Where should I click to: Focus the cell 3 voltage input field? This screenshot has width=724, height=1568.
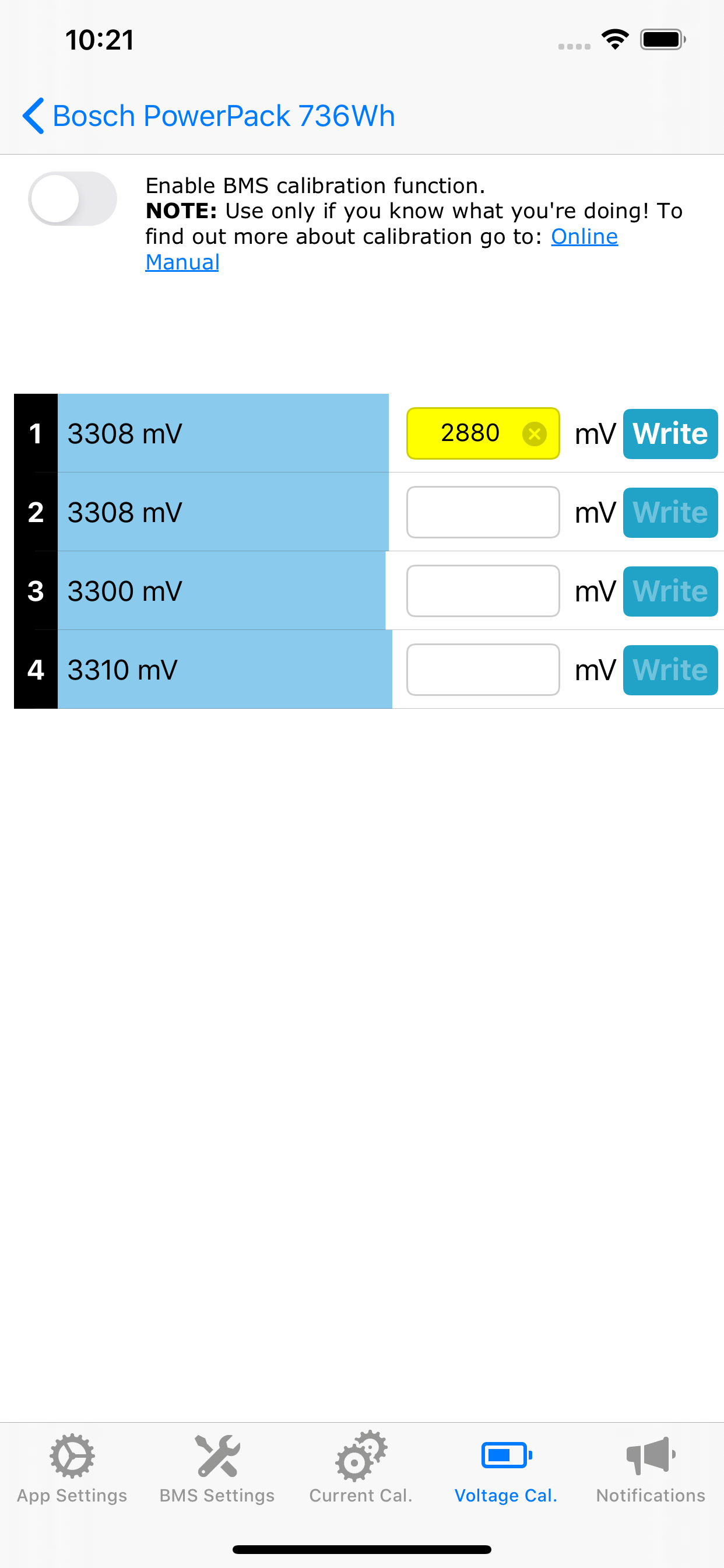pos(483,591)
